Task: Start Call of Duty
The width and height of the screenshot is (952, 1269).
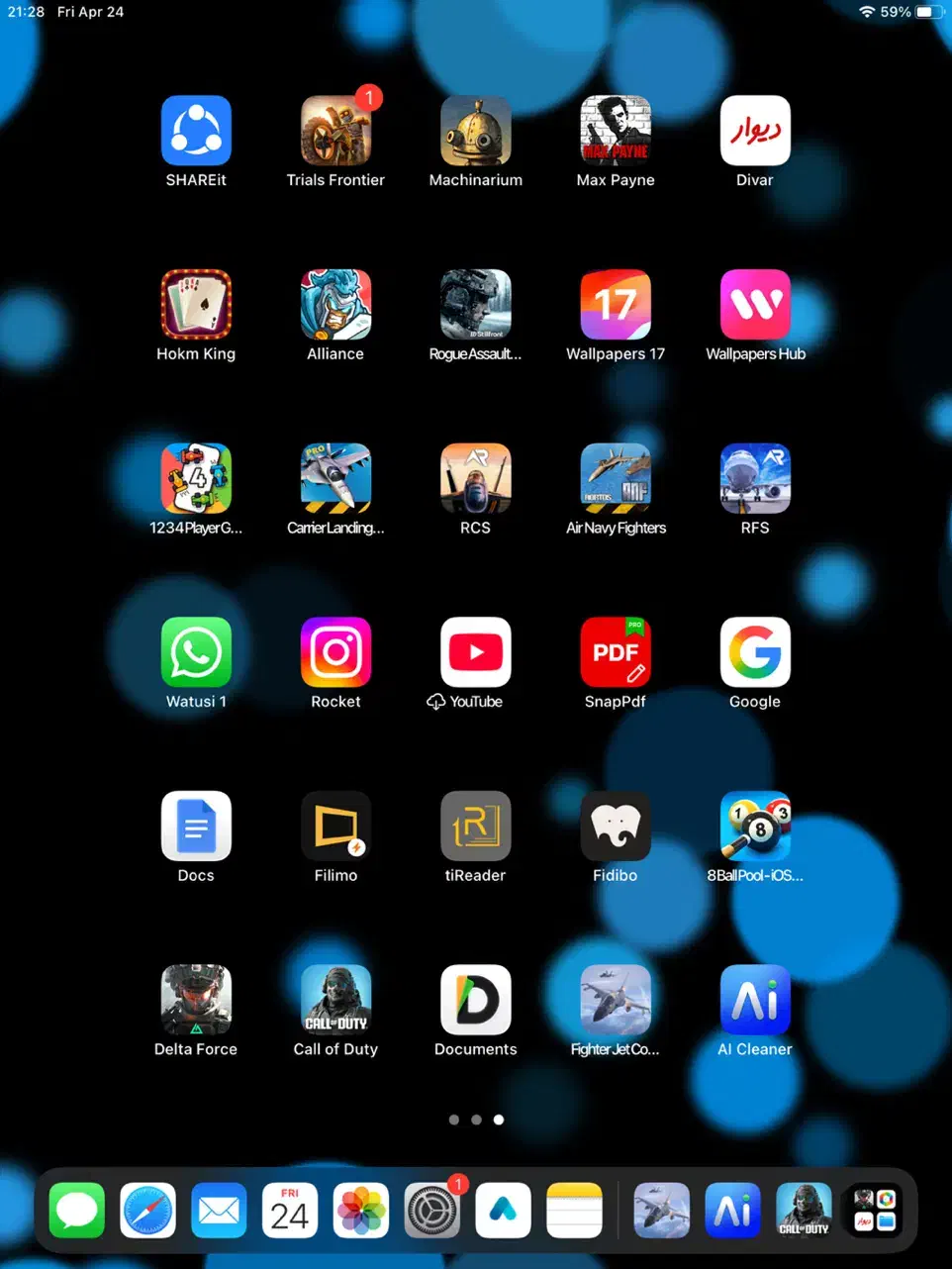Action: [335, 999]
